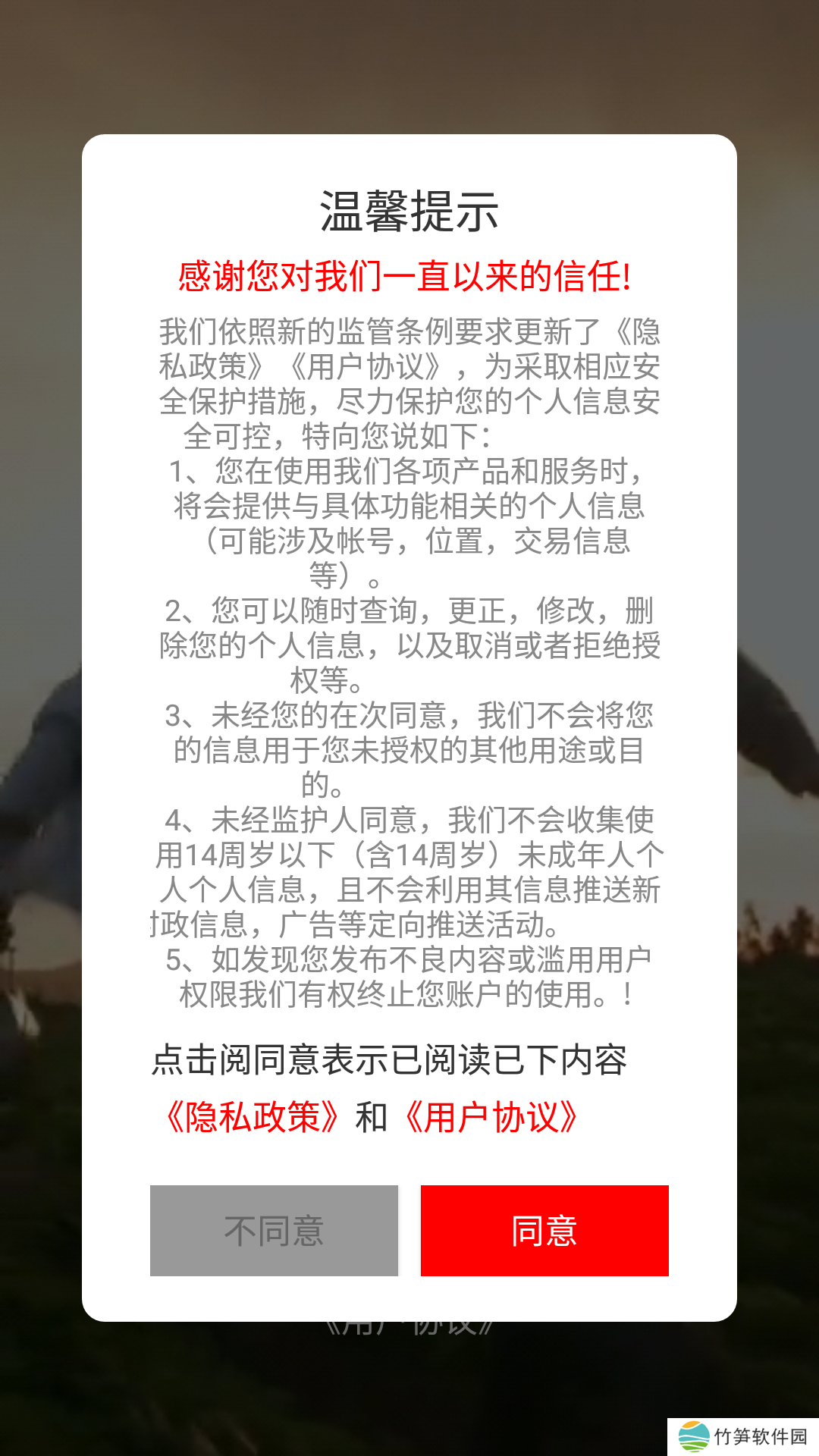Open the red 《隐私政策》 link
The image size is (819, 1456).
tap(252, 1117)
